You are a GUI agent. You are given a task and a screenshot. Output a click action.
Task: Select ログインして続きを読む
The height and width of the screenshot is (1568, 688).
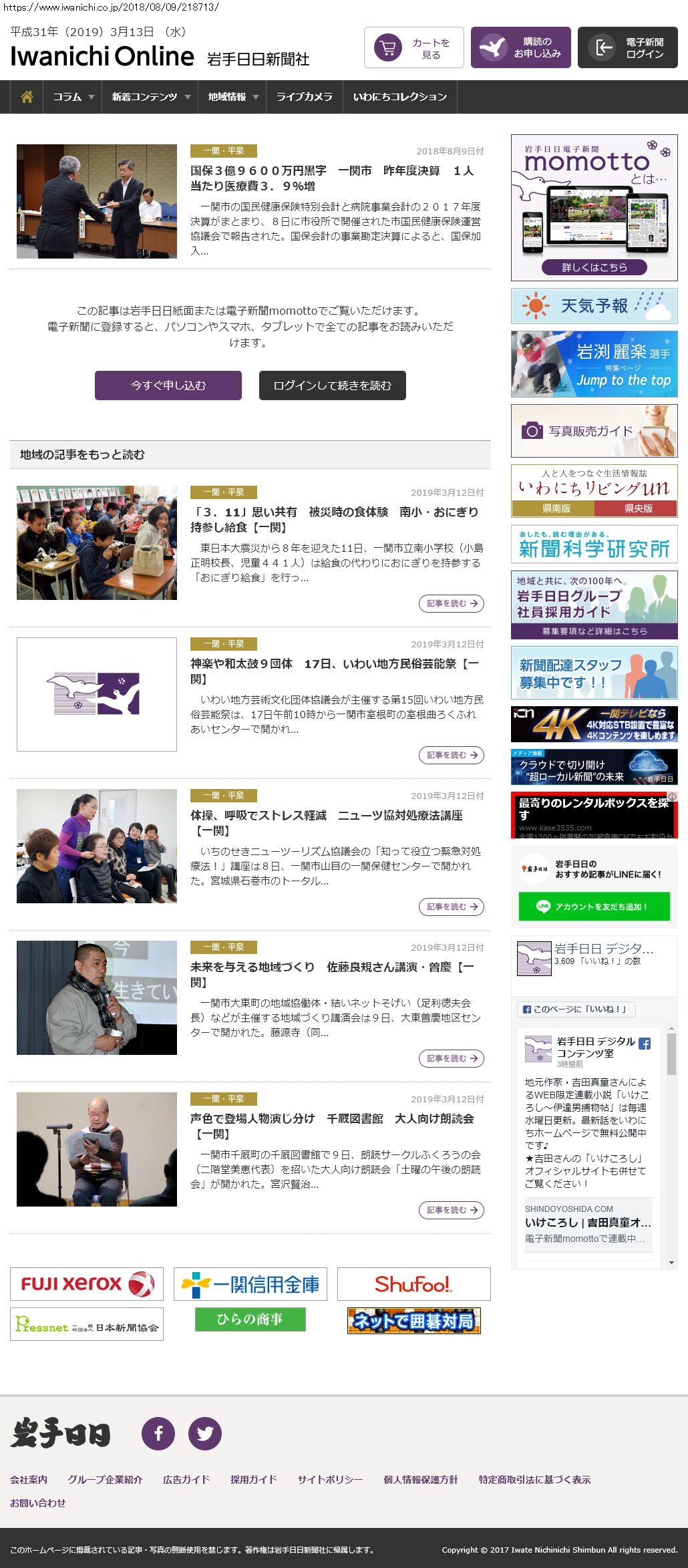point(332,385)
